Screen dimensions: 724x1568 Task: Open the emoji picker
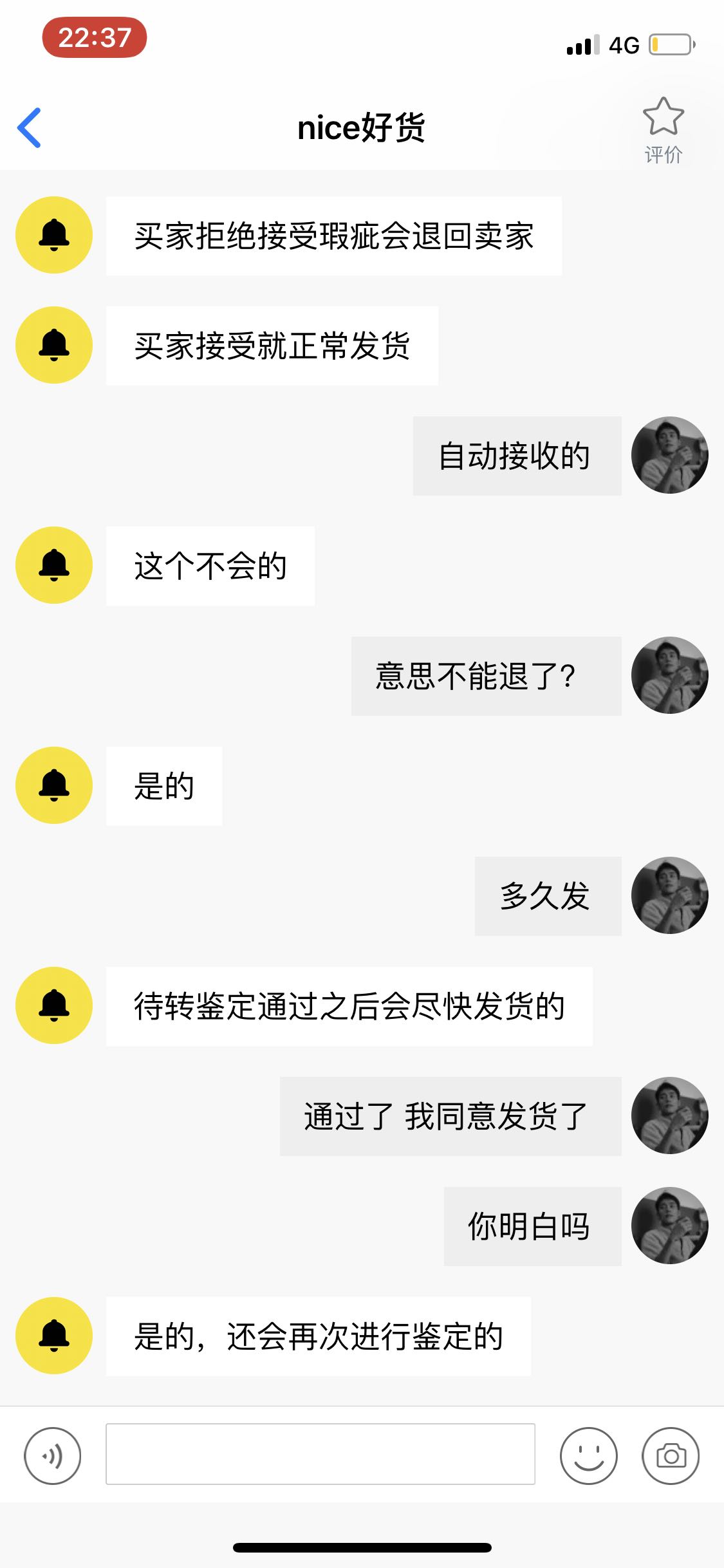pos(588,1455)
